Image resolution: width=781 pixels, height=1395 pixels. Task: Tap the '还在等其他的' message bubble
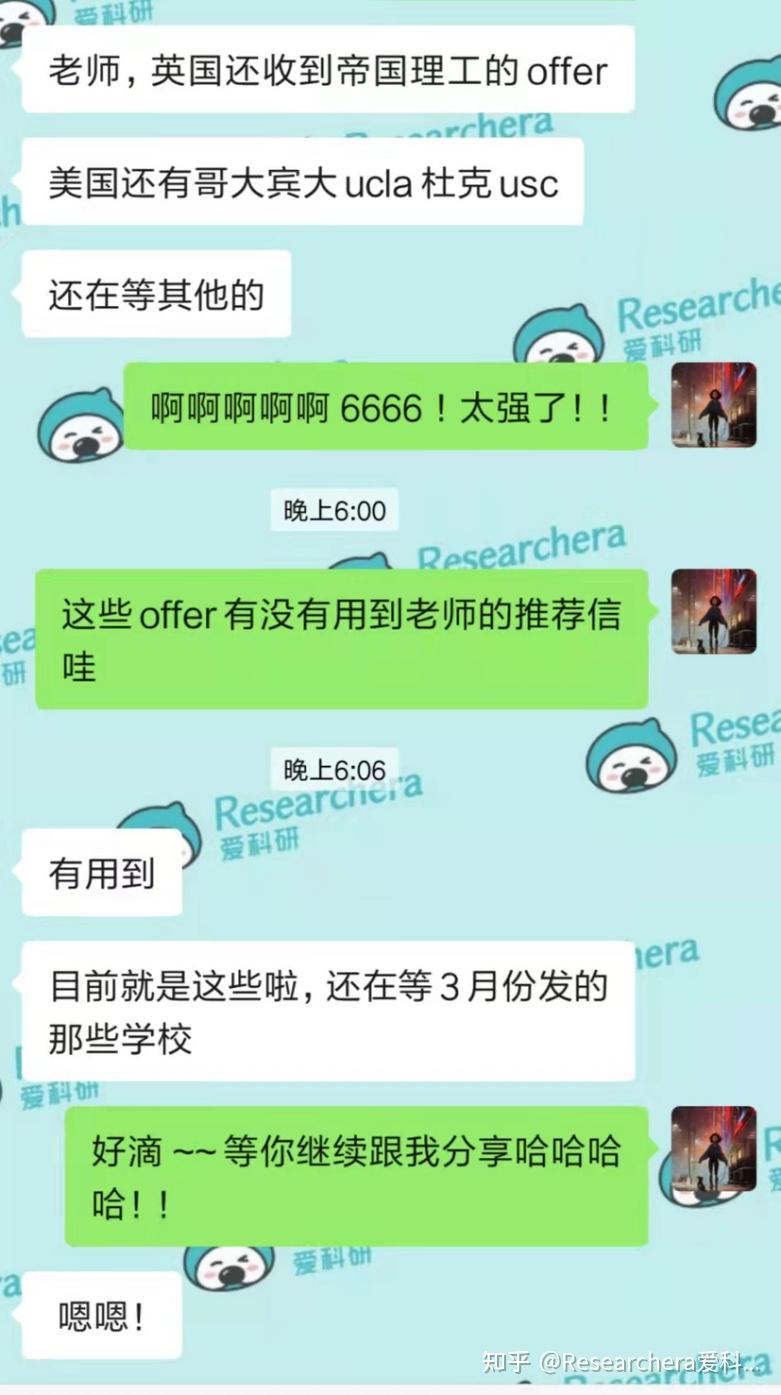pos(155,292)
